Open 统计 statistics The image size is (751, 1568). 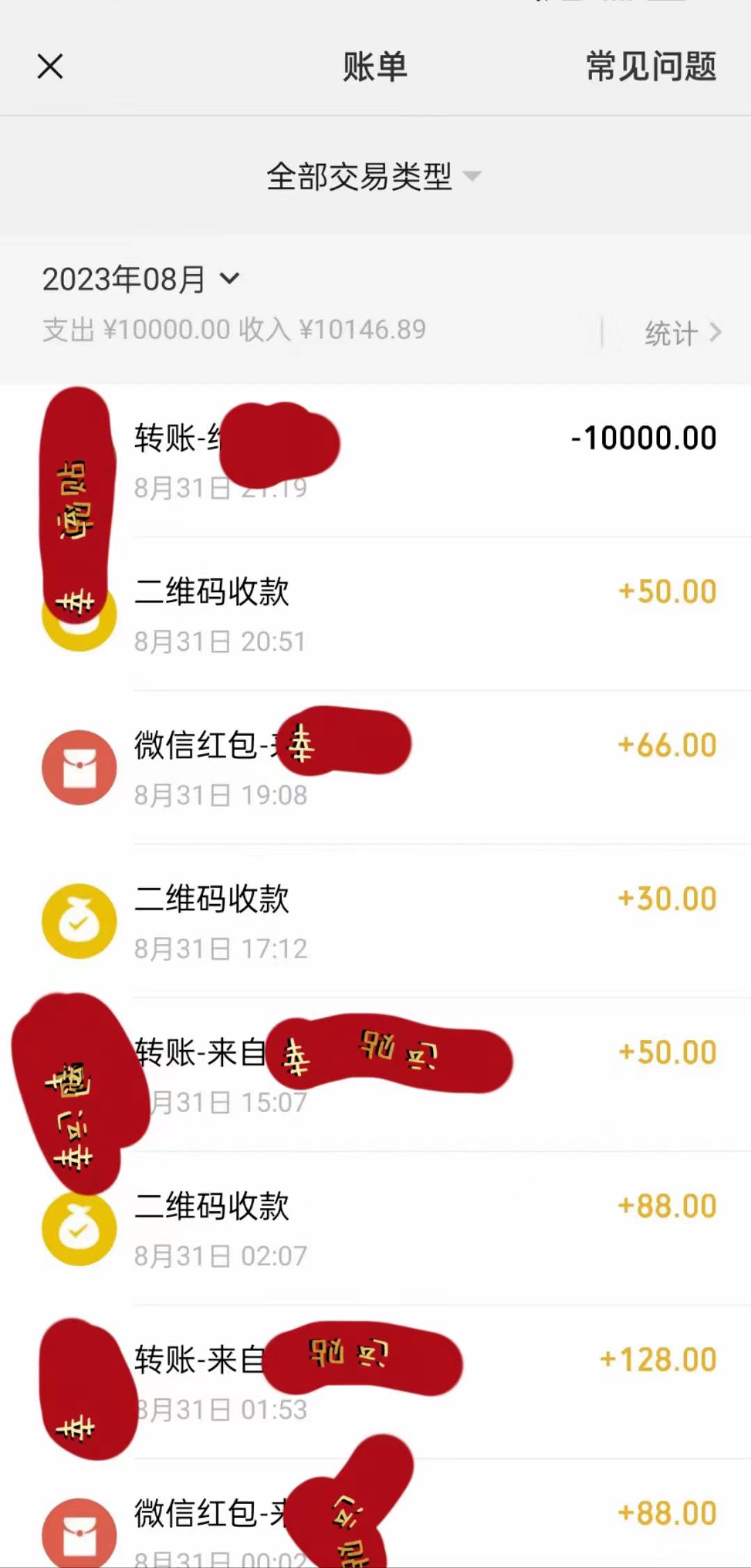682,333
